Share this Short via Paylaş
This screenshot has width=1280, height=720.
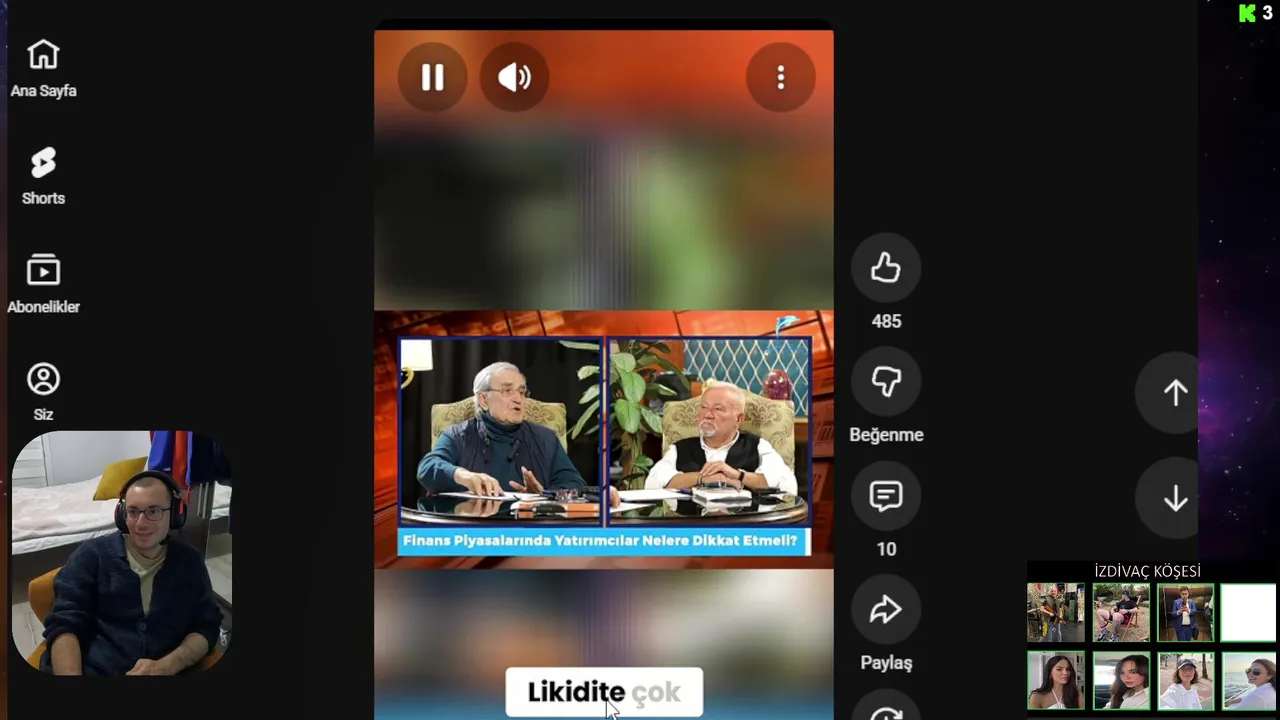885,610
